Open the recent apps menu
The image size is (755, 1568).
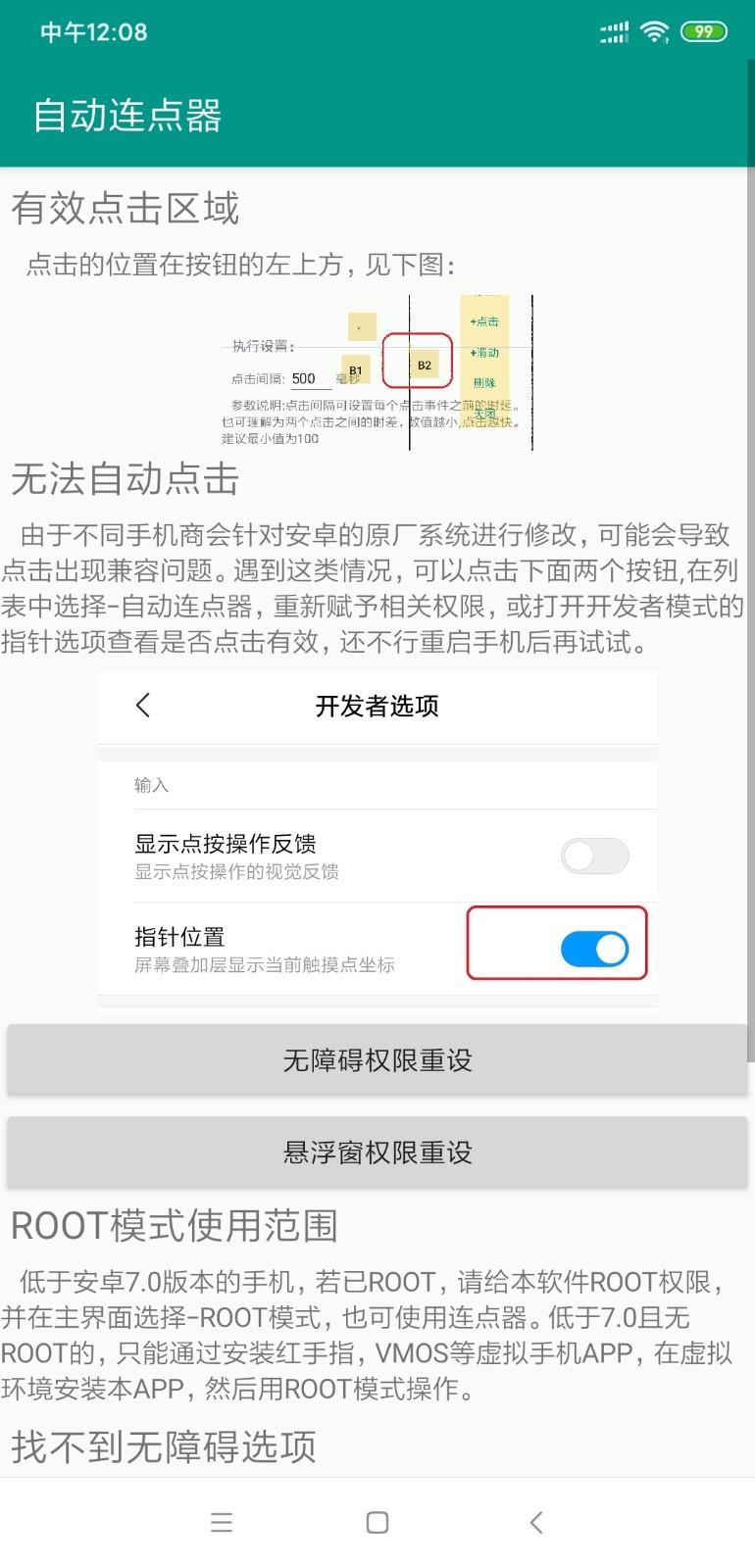[x=222, y=1522]
